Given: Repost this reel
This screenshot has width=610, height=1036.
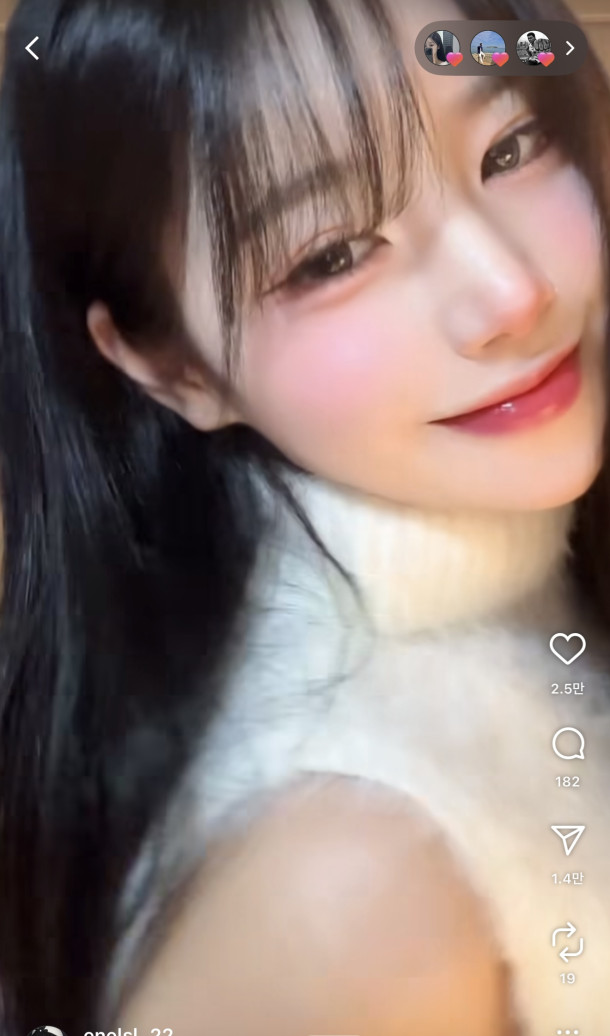Looking at the screenshot, I should point(567,941).
